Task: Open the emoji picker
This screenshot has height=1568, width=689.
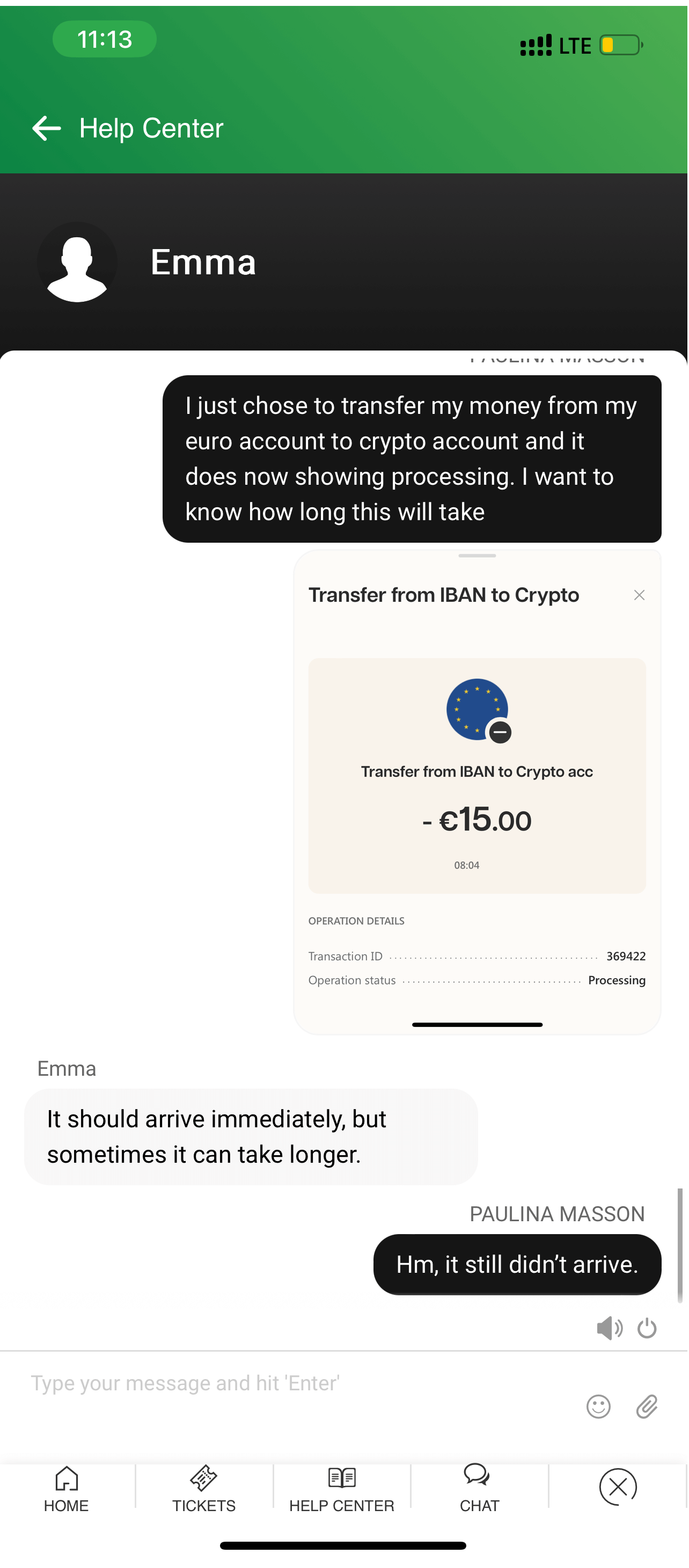Action: [598, 1406]
